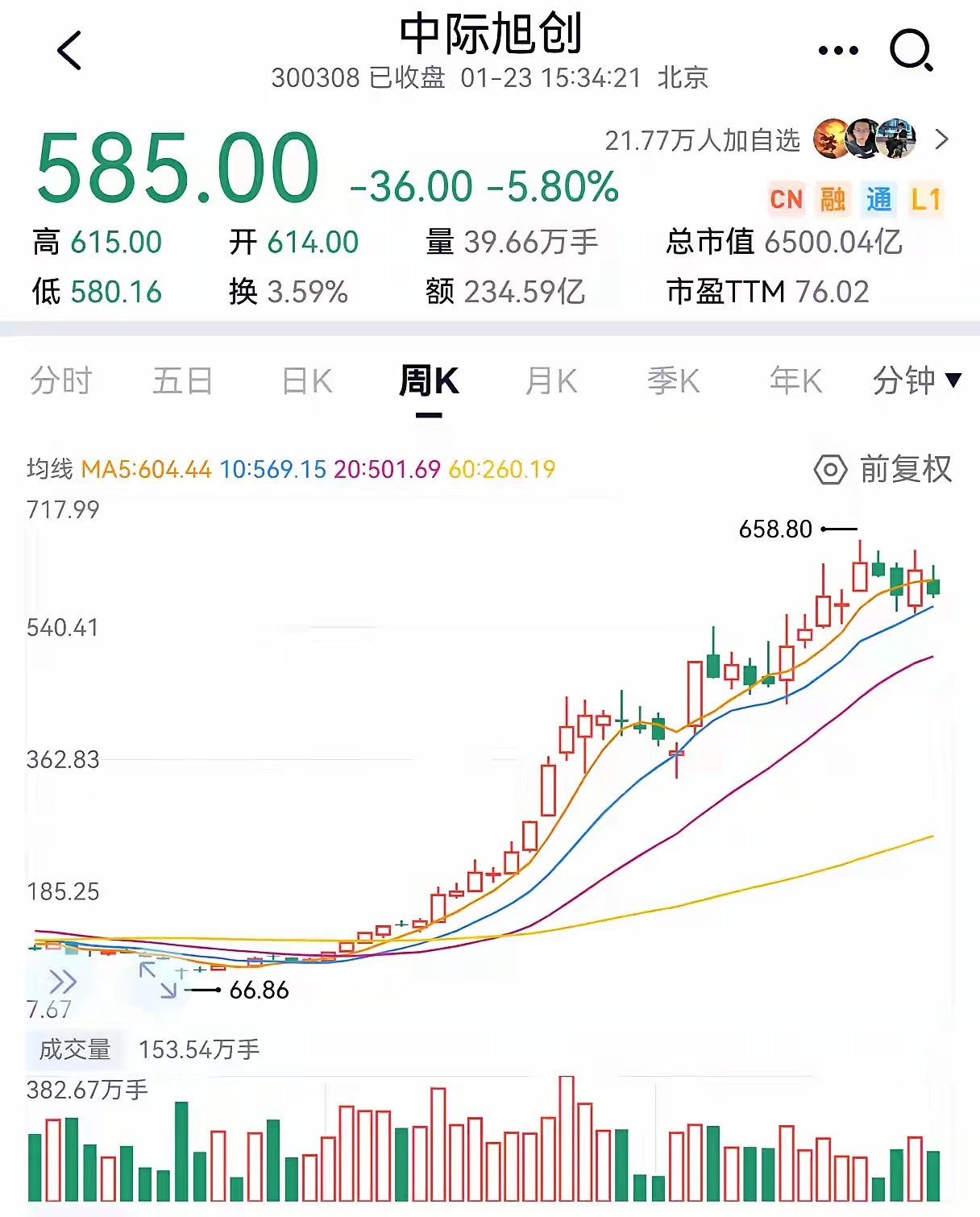Tap the diagonal expand arrows near 66.86
This screenshot has height=1217, width=980.
tap(160, 982)
